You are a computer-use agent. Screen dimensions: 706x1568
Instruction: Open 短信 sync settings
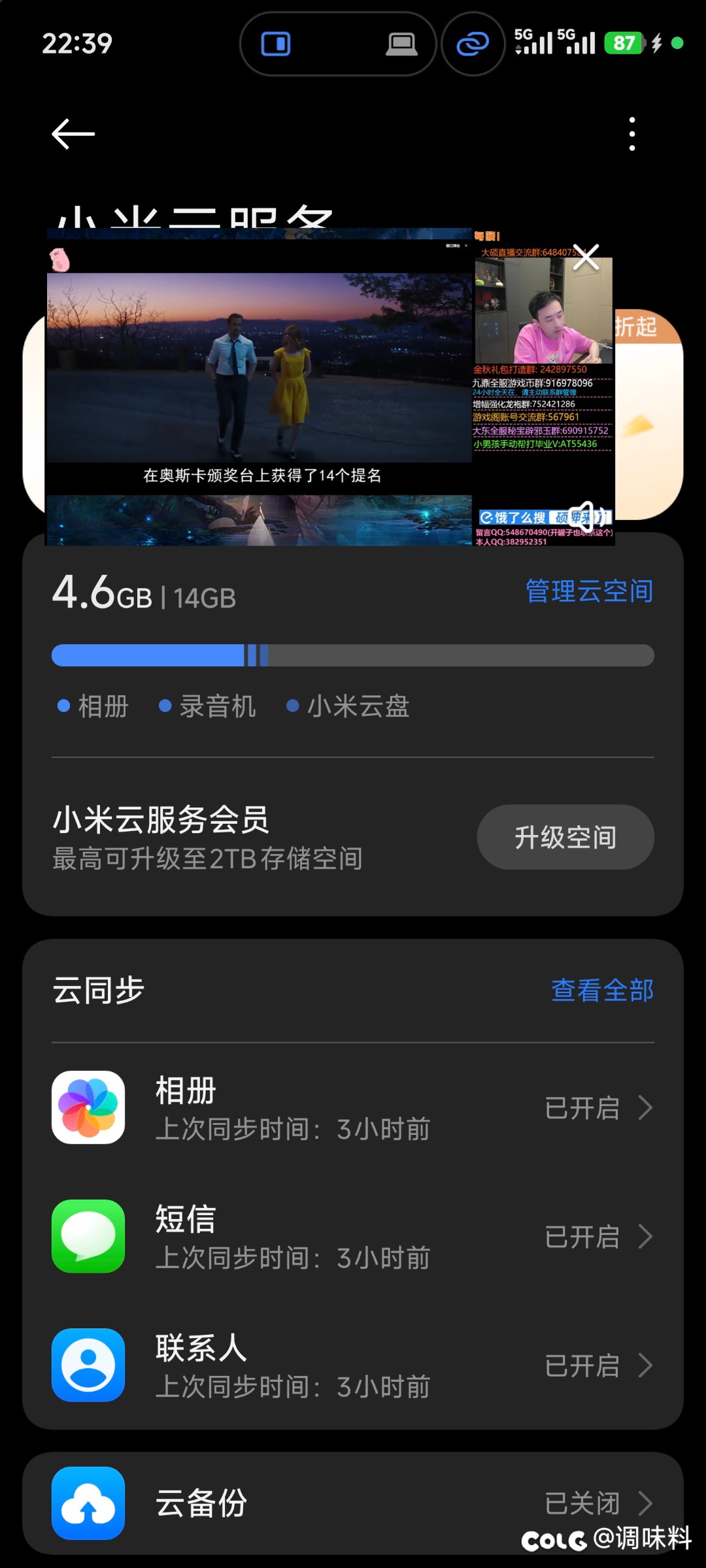click(353, 1237)
